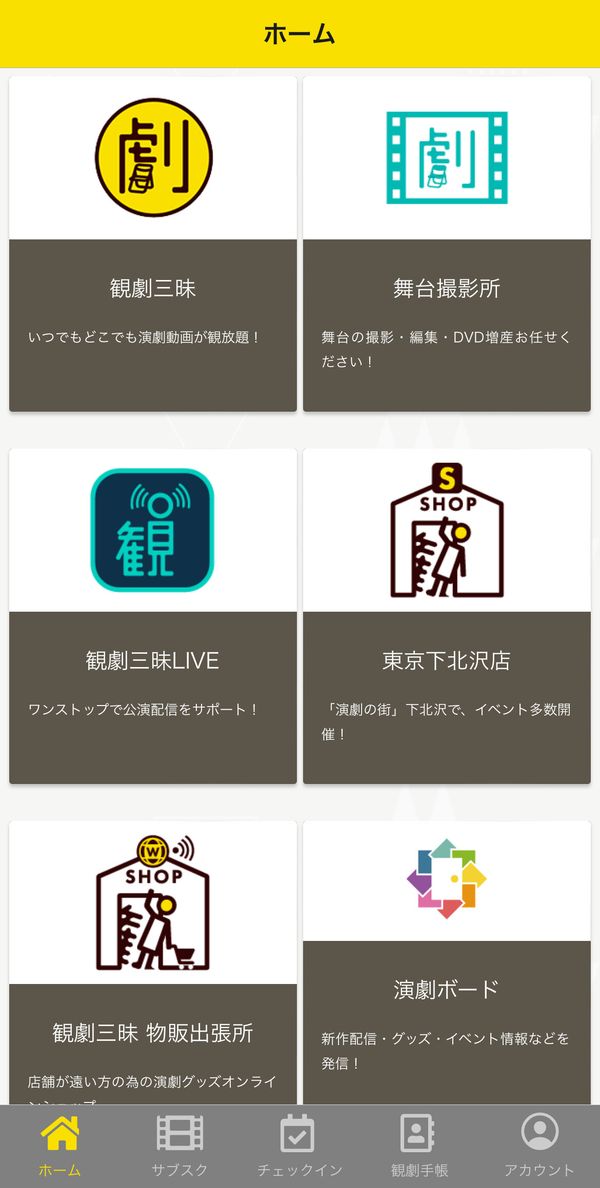Open the 観劇三昧 物販出張所 card
This screenshot has height=1188, width=600.
153,962
